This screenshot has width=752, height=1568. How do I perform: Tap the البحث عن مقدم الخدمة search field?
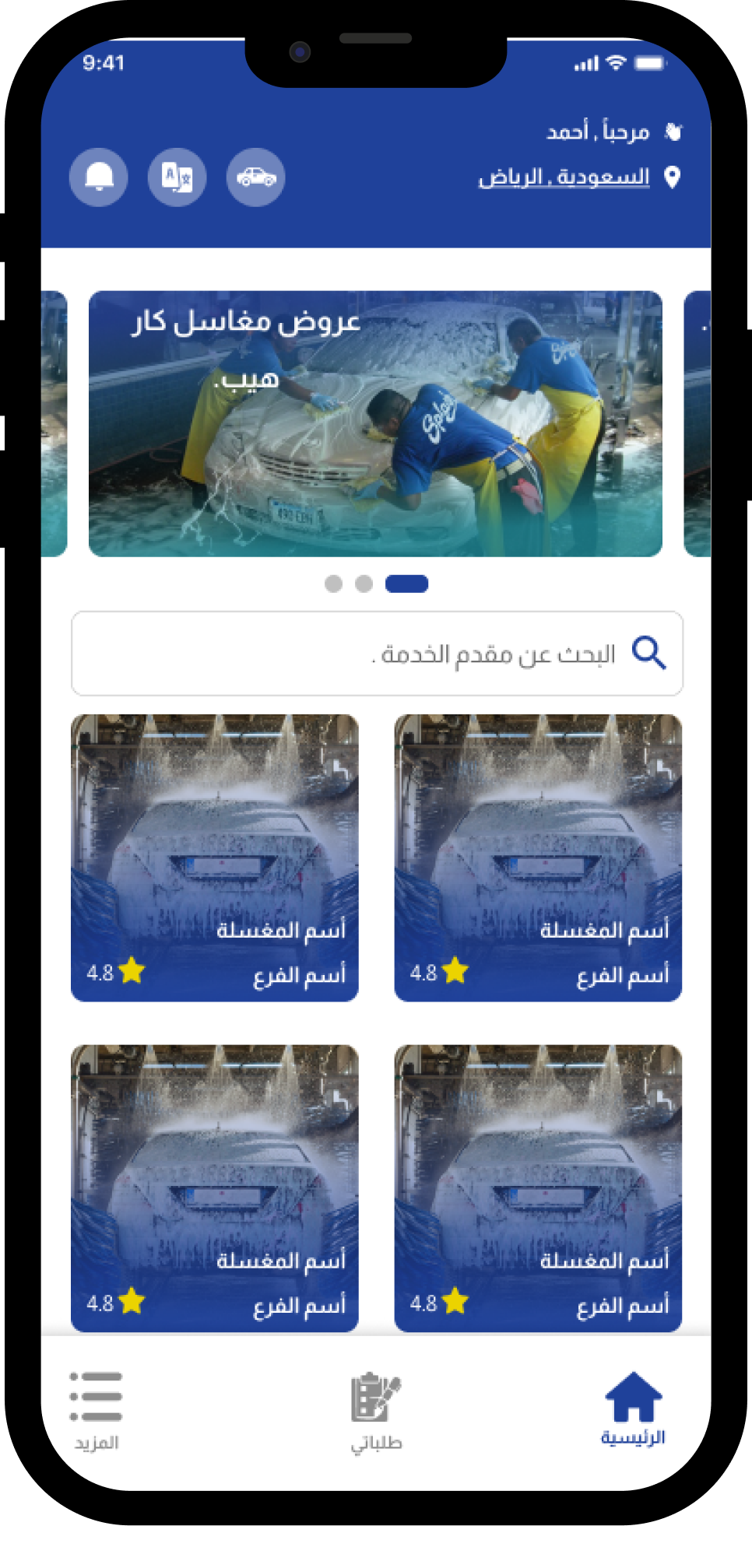(x=377, y=654)
